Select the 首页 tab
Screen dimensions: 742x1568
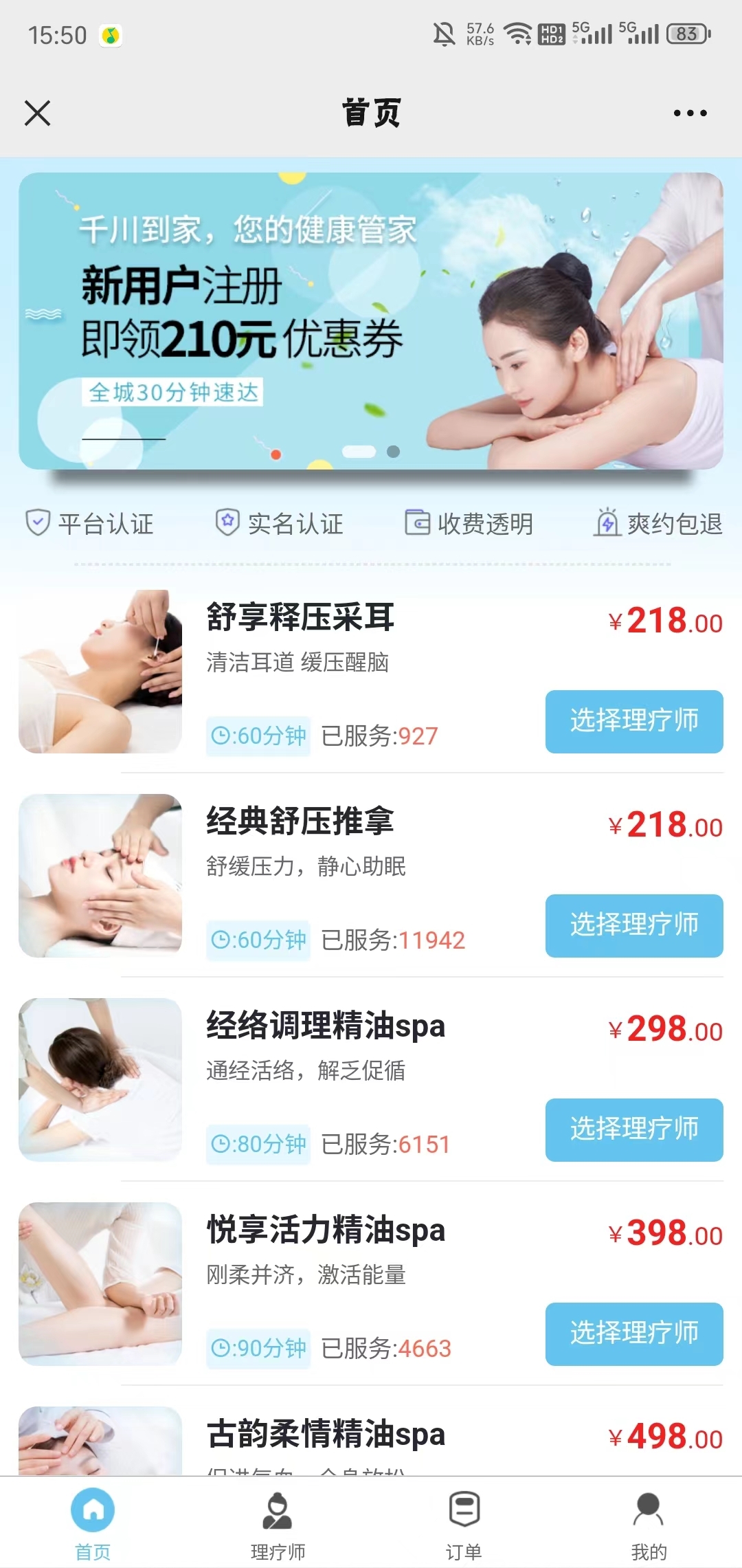(x=93, y=1521)
